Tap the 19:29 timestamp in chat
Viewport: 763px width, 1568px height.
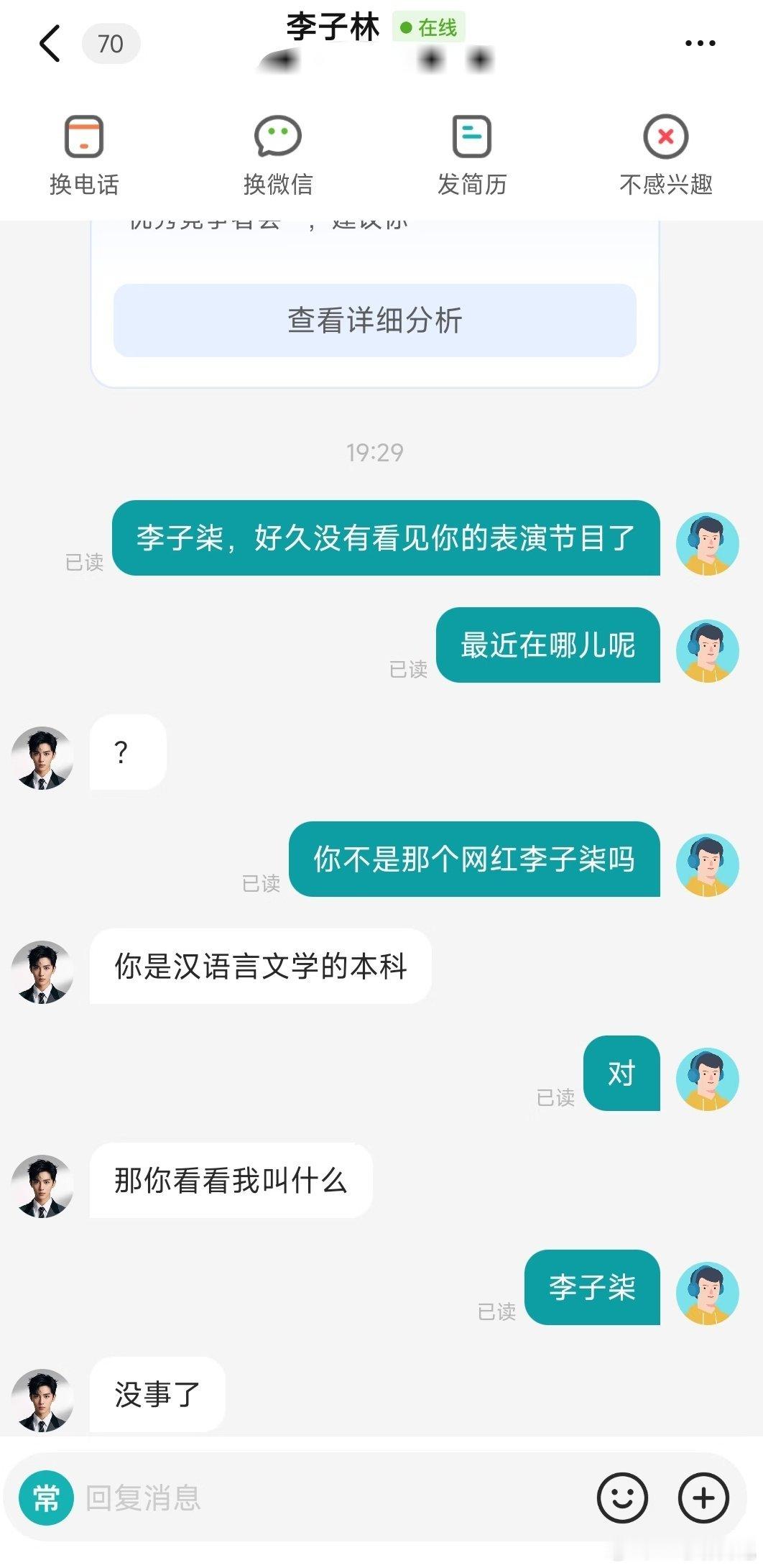tap(374, 453)
